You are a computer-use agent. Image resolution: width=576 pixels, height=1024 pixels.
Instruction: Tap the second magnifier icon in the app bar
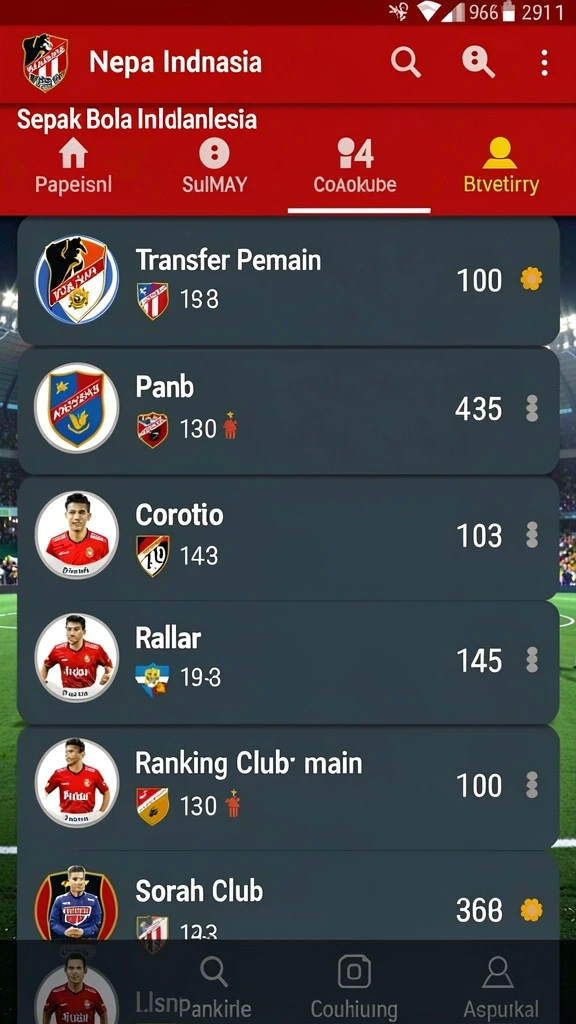[478, 63]
